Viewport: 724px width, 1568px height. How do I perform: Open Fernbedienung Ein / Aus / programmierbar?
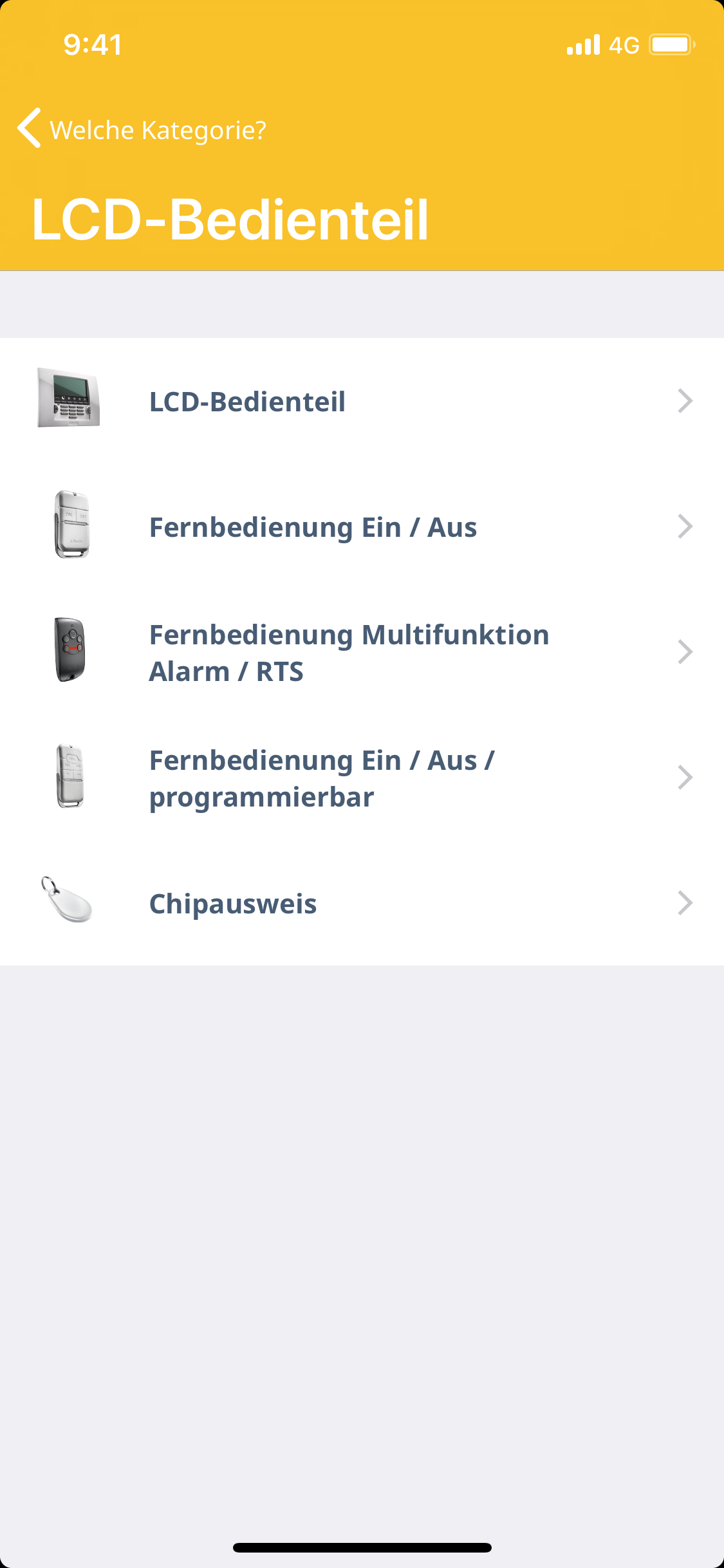pyautogui.click(x=362, y=778)
